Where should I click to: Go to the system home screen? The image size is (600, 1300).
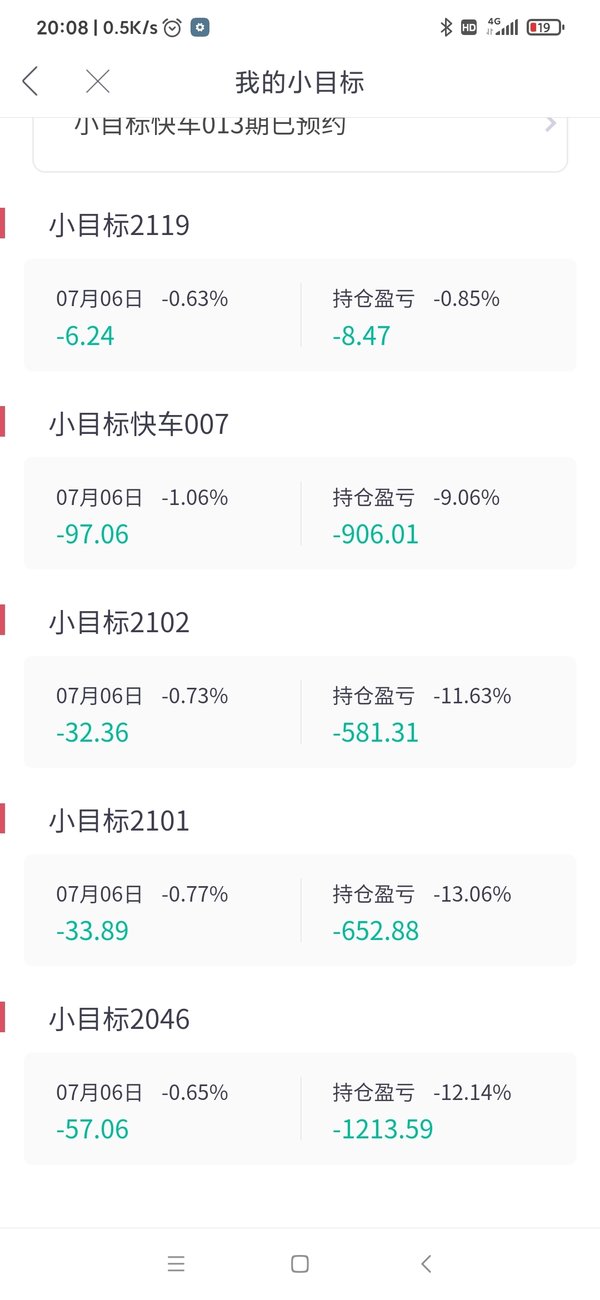click(x=300, y=1263)
